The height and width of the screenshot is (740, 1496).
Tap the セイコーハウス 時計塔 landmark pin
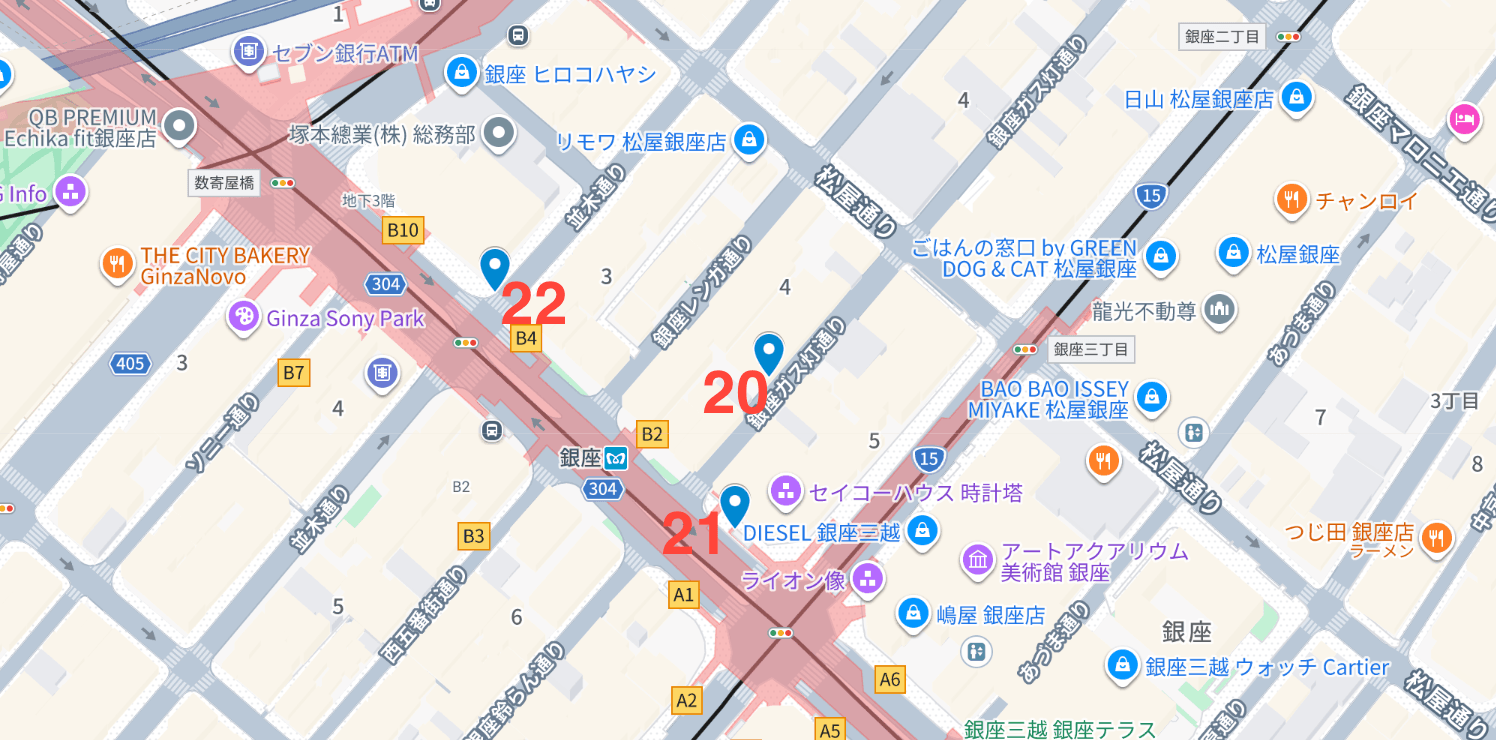[x=785, y=490]
